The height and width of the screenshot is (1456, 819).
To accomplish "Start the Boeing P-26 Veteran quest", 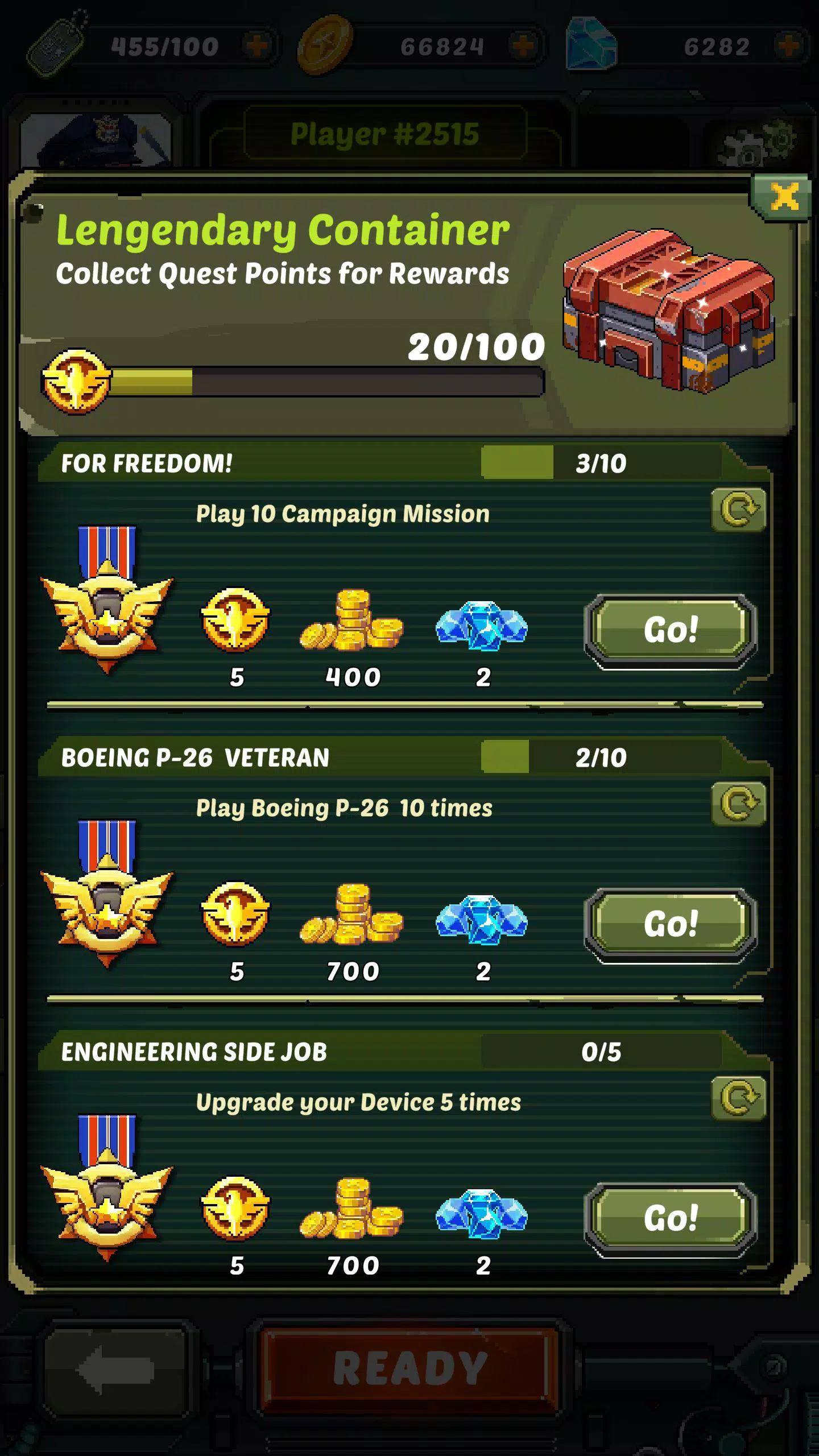I will 671,924.
